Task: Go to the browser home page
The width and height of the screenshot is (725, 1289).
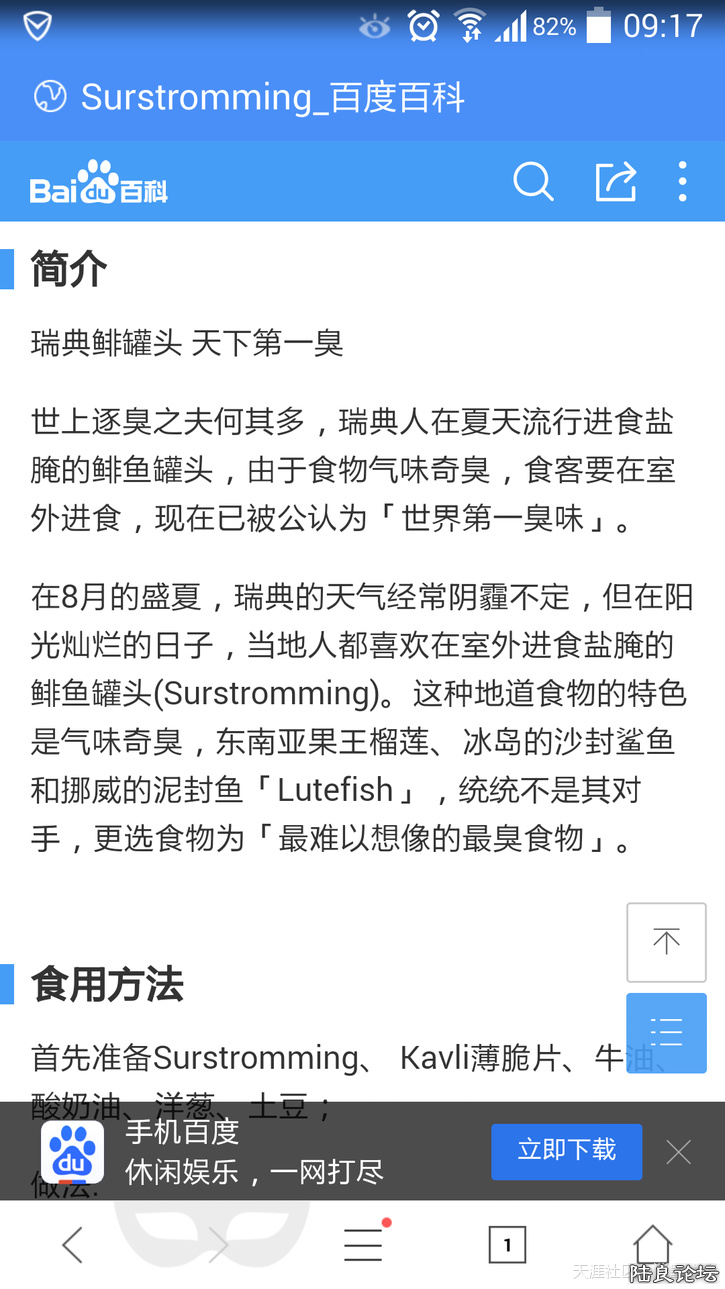Action: [x=652, y=1245]
